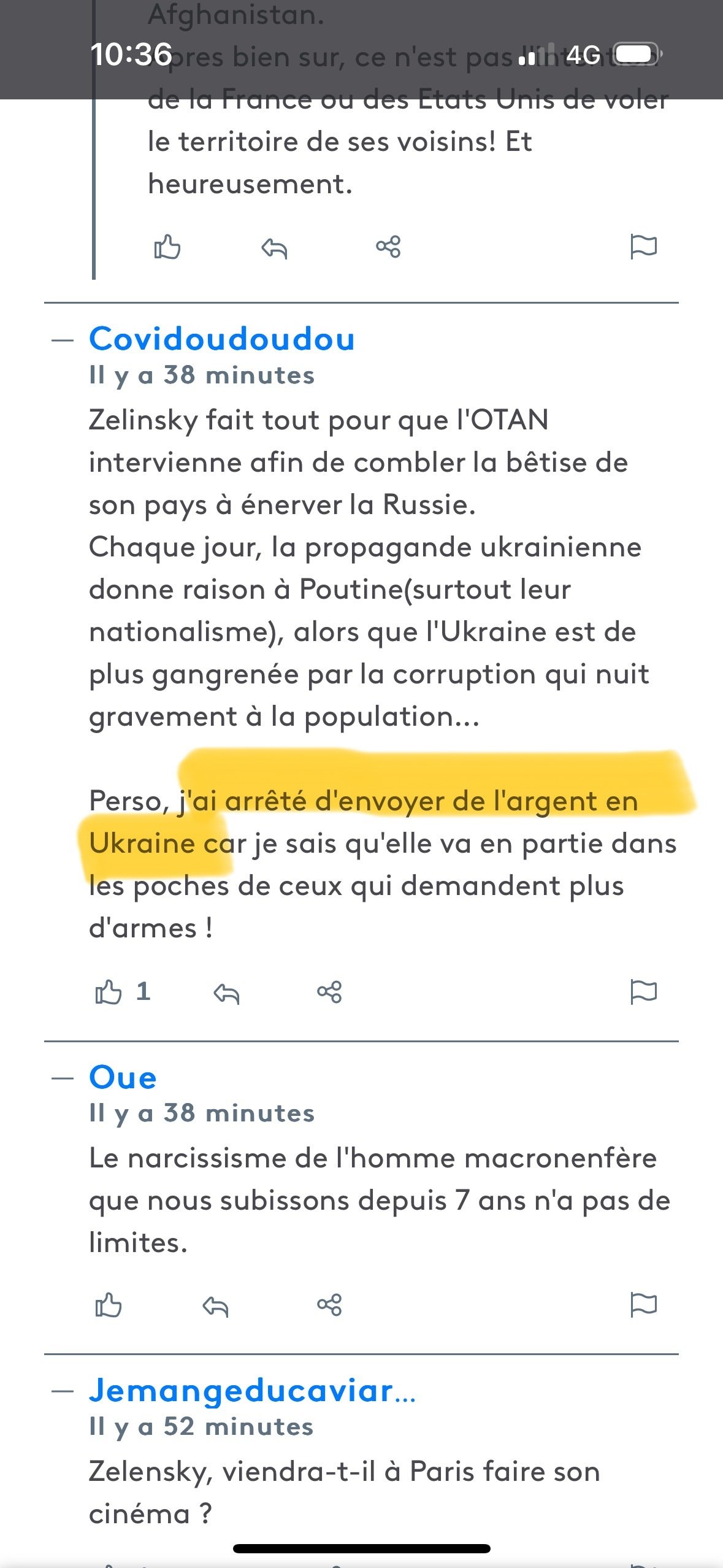Share Oue's comment

click(329, 1305)
